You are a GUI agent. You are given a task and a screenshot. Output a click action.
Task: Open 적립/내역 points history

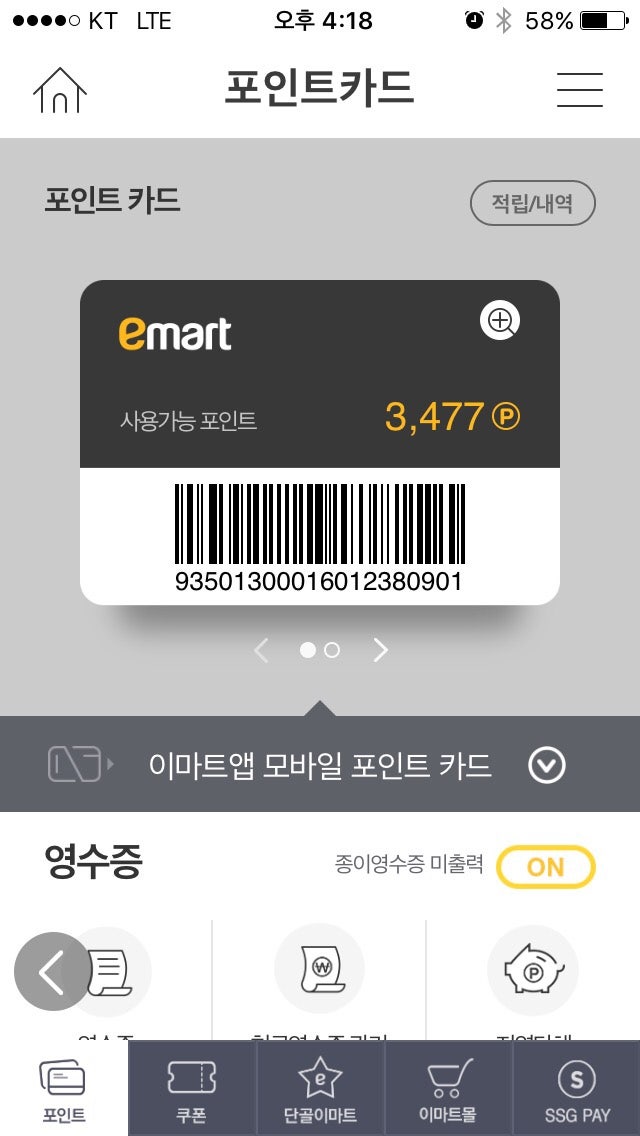pyautogui.click(x=533, y=203)
